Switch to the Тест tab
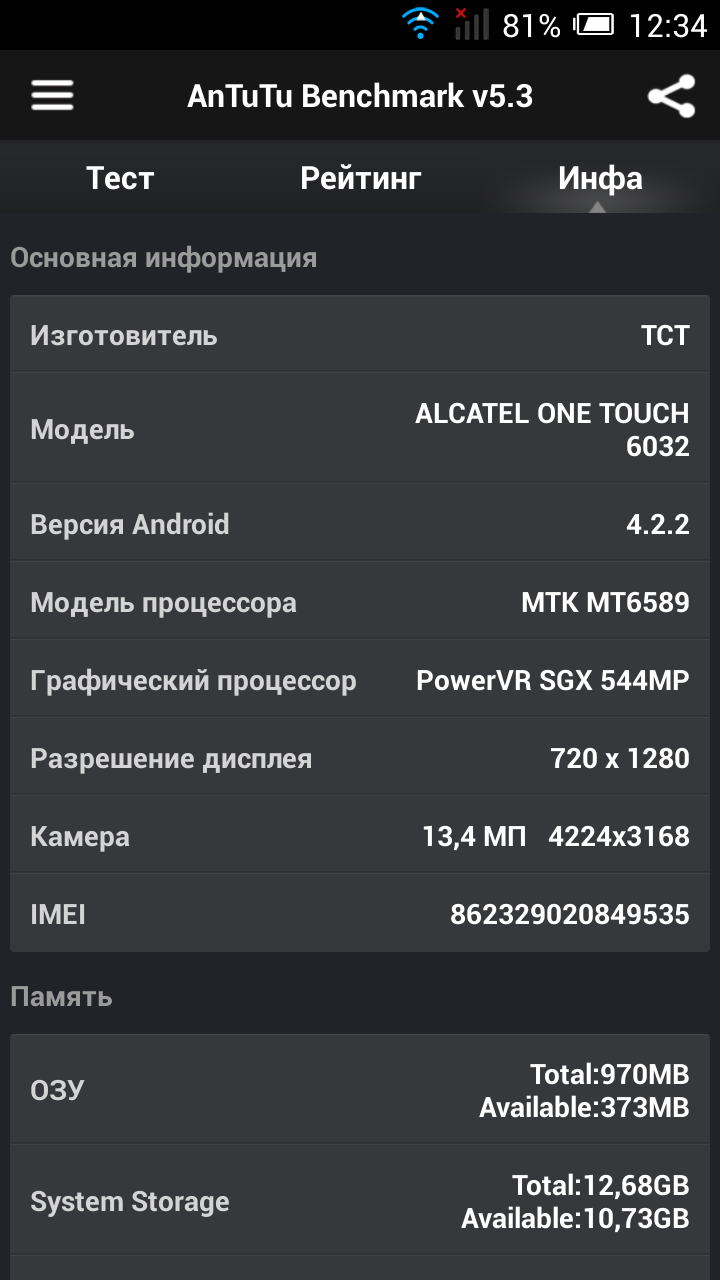 120,178
